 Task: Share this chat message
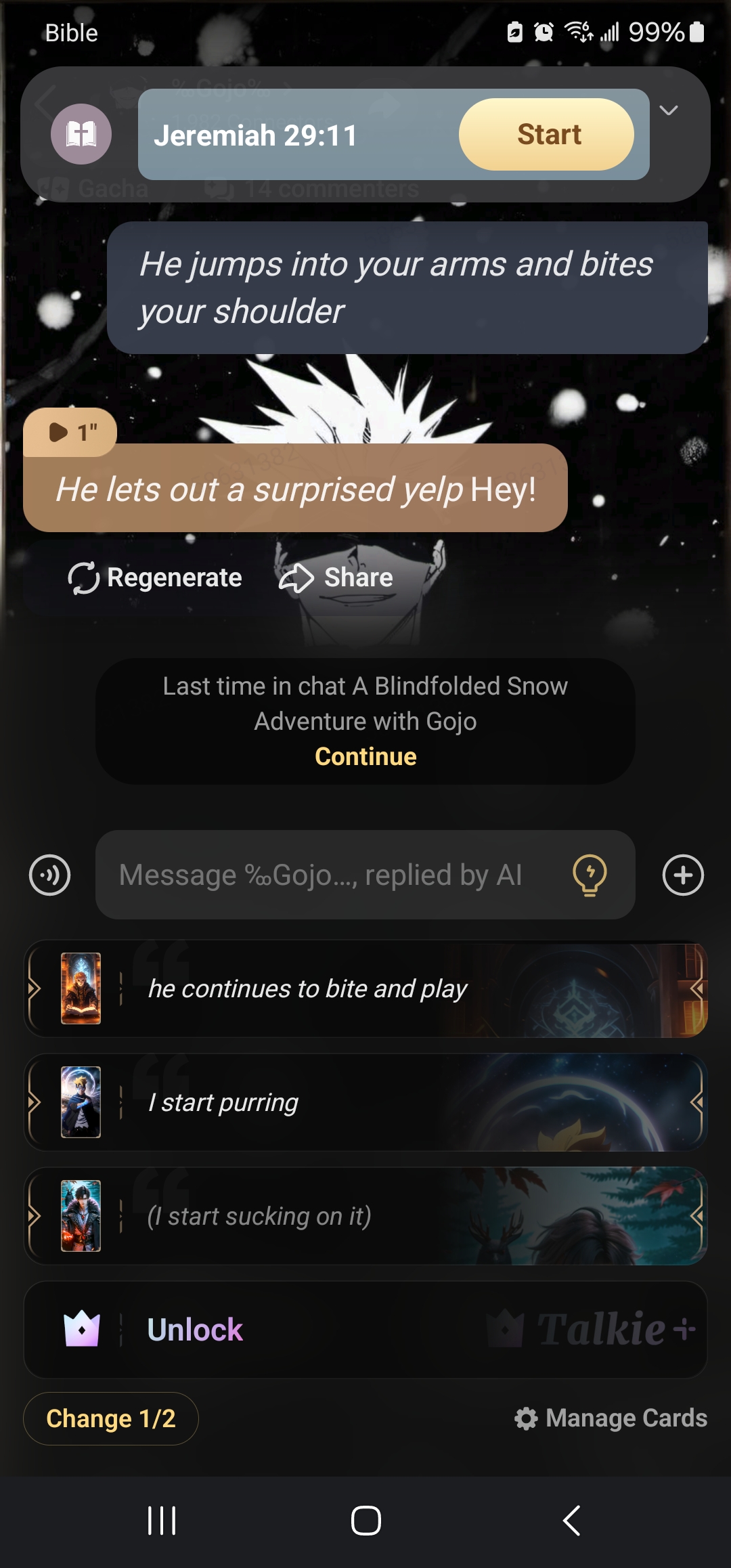336,578
